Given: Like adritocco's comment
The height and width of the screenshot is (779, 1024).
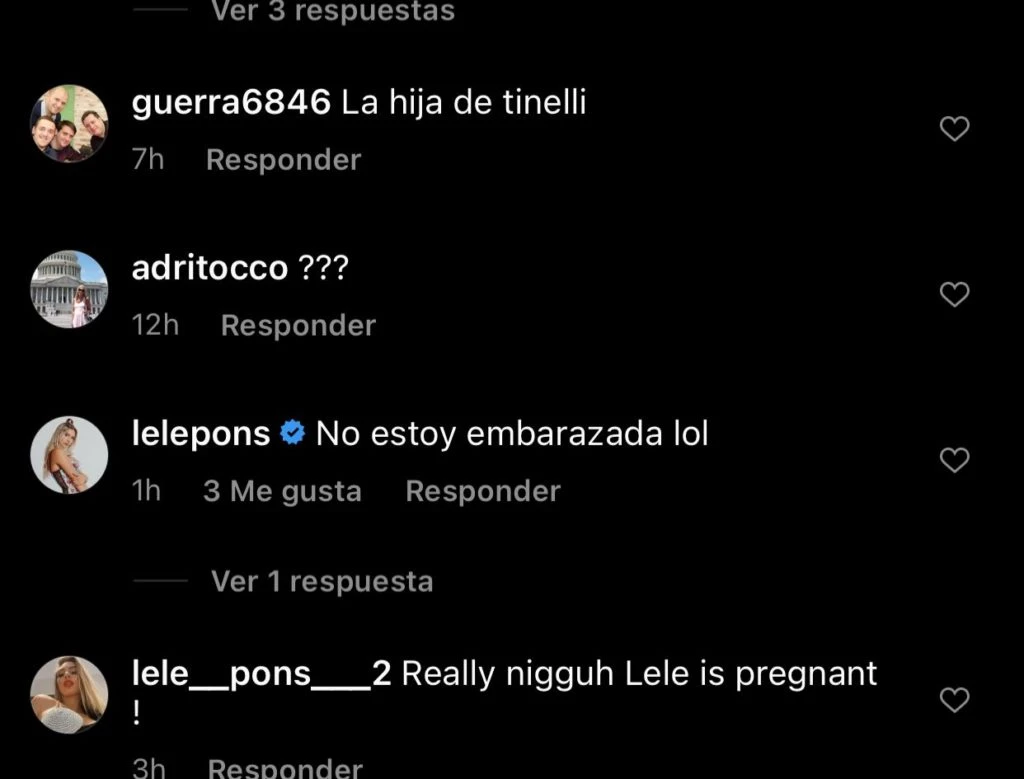Looking at the screenshot, I should pyautogui.click(x=956, y=294).
